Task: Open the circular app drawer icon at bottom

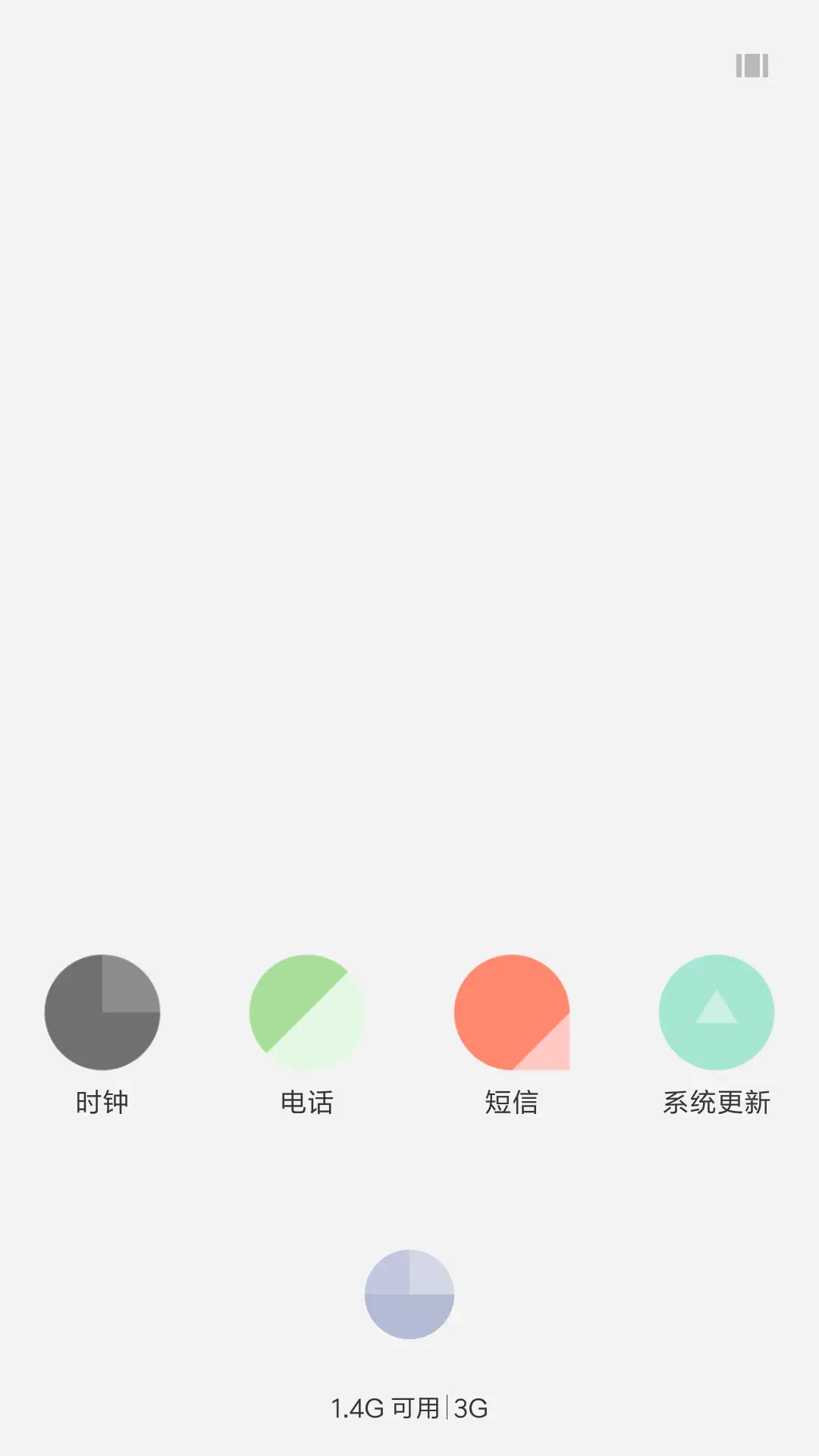Action: click(x=409, y=1295)
